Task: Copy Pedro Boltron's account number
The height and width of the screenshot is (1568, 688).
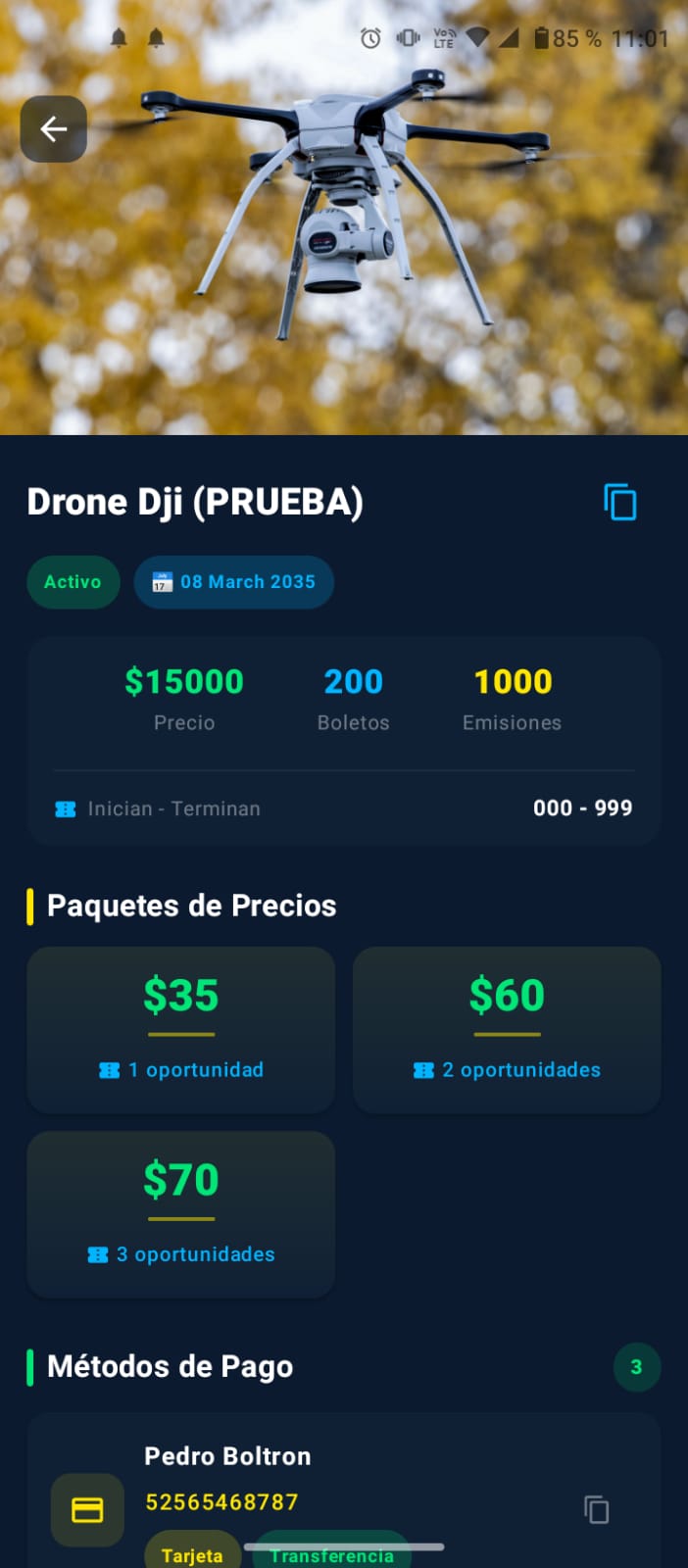Action: 597,1509
